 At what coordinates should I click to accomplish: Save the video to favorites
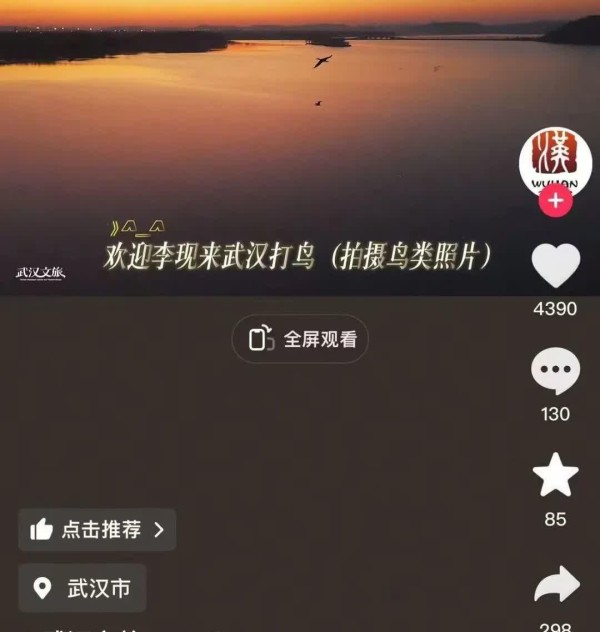(555, 476)
